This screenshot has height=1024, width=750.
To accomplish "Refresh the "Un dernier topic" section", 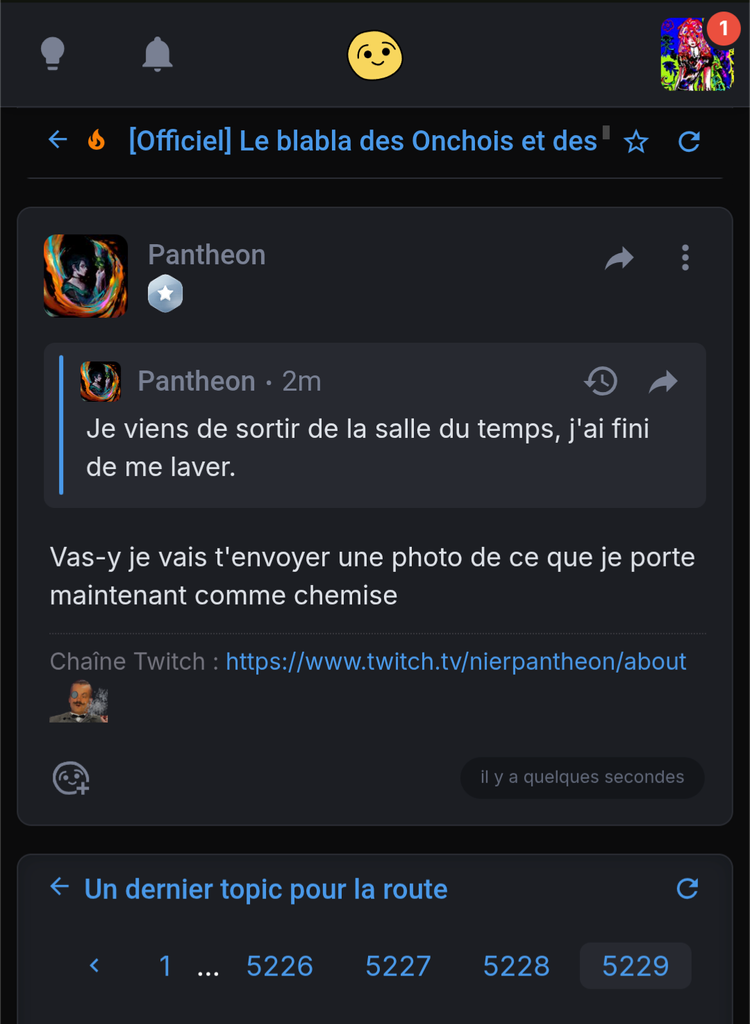I will pos(687,888).
